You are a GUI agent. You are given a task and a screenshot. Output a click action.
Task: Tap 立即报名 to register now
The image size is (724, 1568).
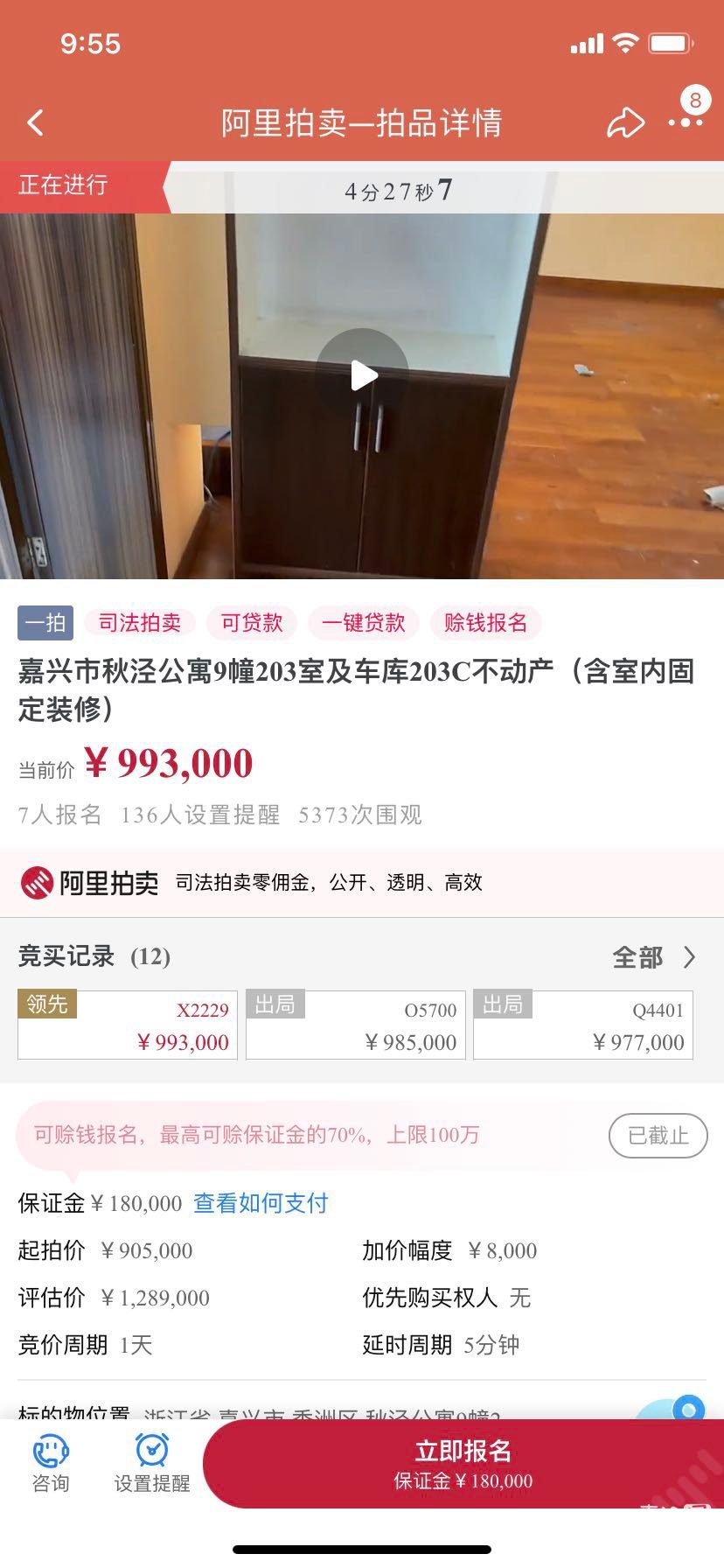[463, 1463]
